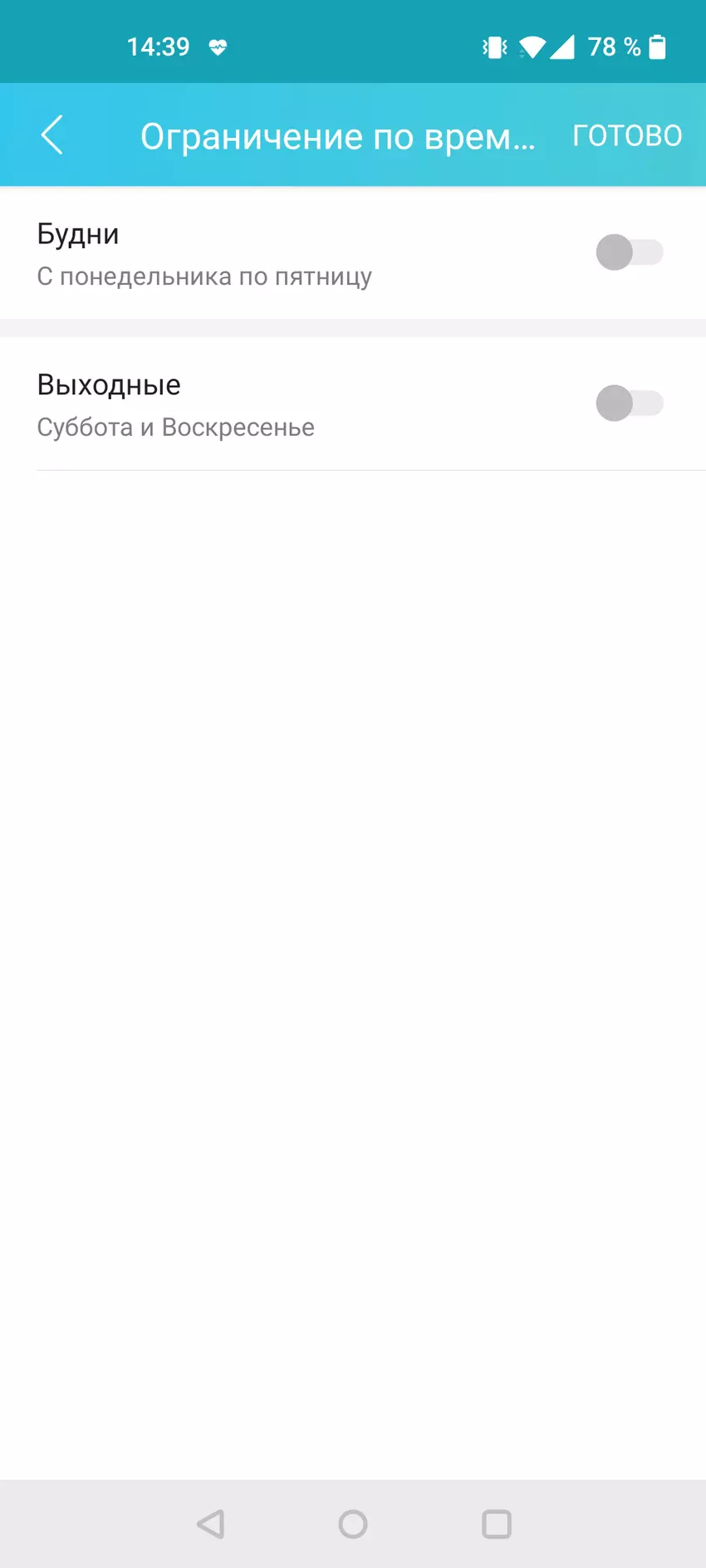Enable the Будни time limit switch
The image size is (706, 1568).
point(629,252)
